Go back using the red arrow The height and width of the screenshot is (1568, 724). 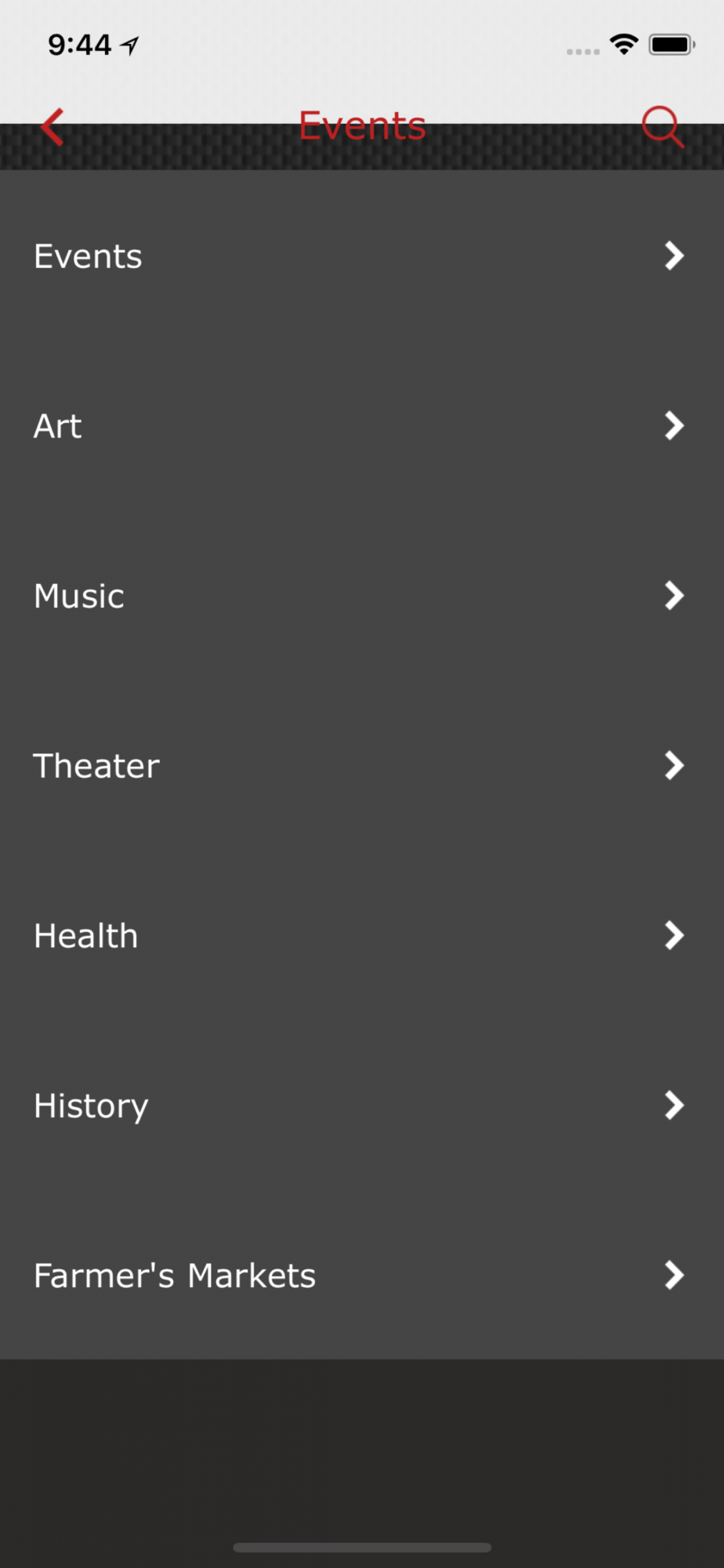tap(52, 127)
